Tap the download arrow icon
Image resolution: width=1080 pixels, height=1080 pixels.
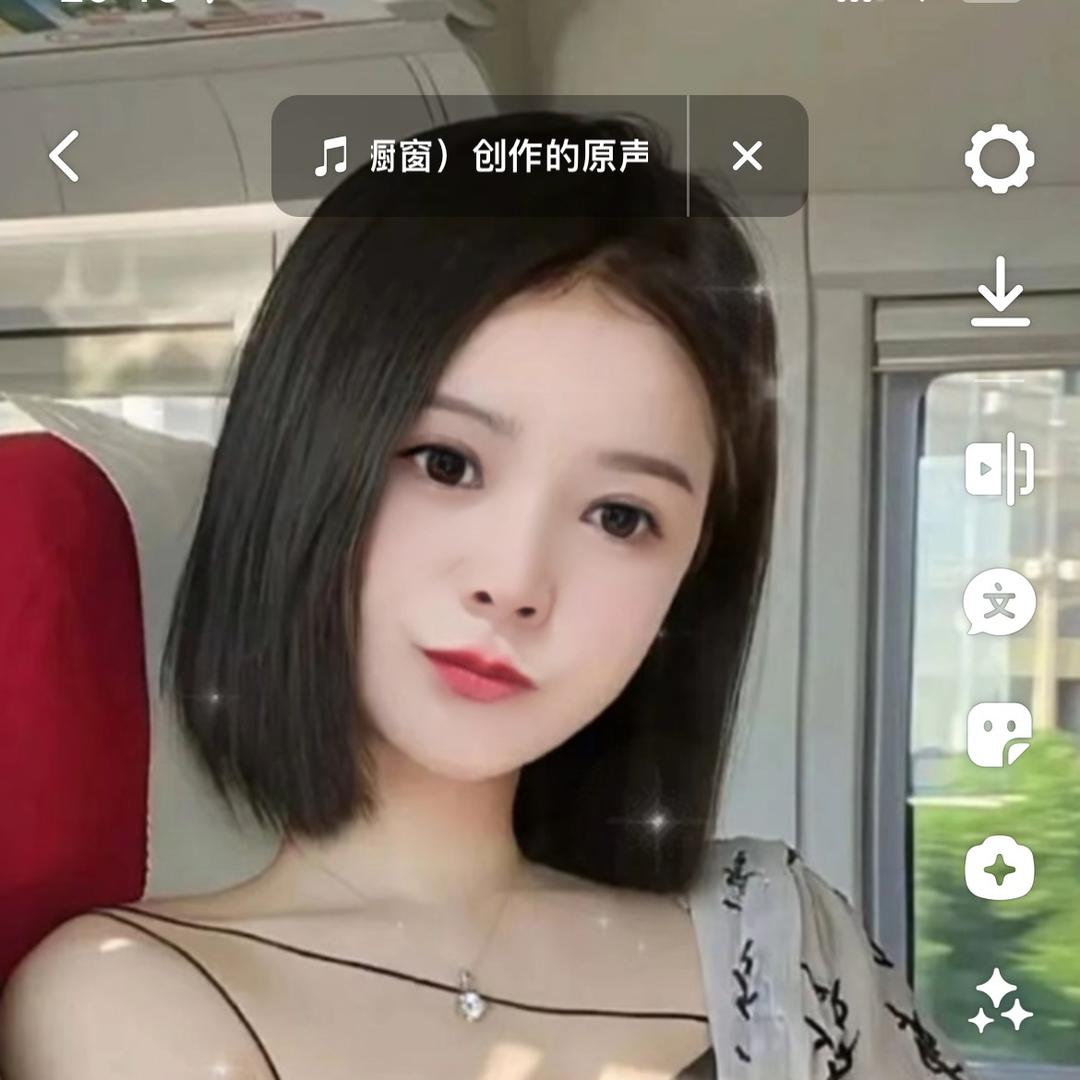[999, 292]
